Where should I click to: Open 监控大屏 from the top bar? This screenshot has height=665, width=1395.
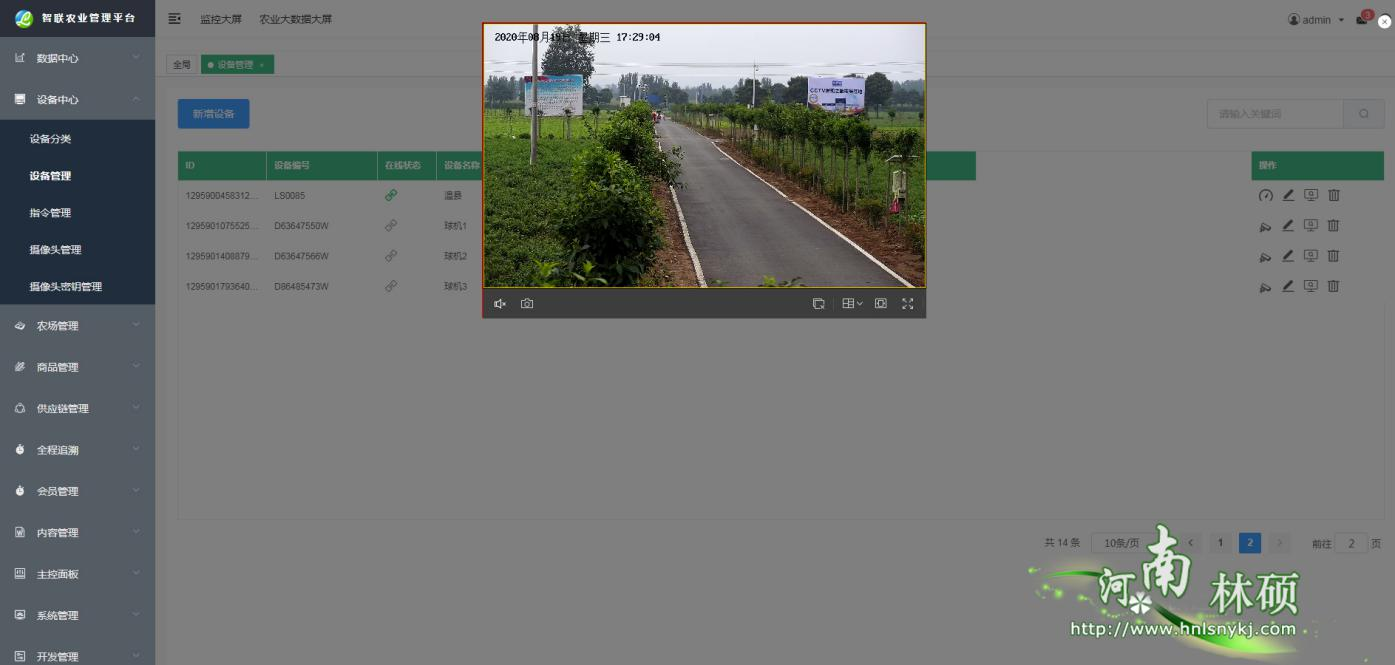[x=221, y=19]
